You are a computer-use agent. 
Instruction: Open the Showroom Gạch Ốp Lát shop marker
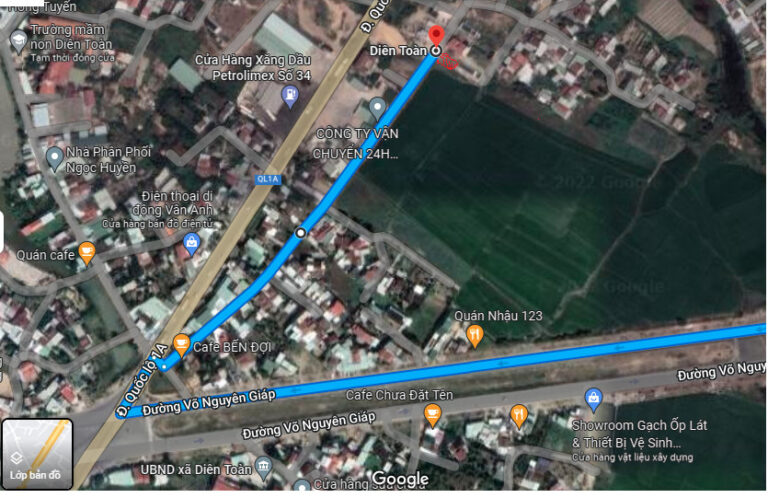[x=593, y=402]
